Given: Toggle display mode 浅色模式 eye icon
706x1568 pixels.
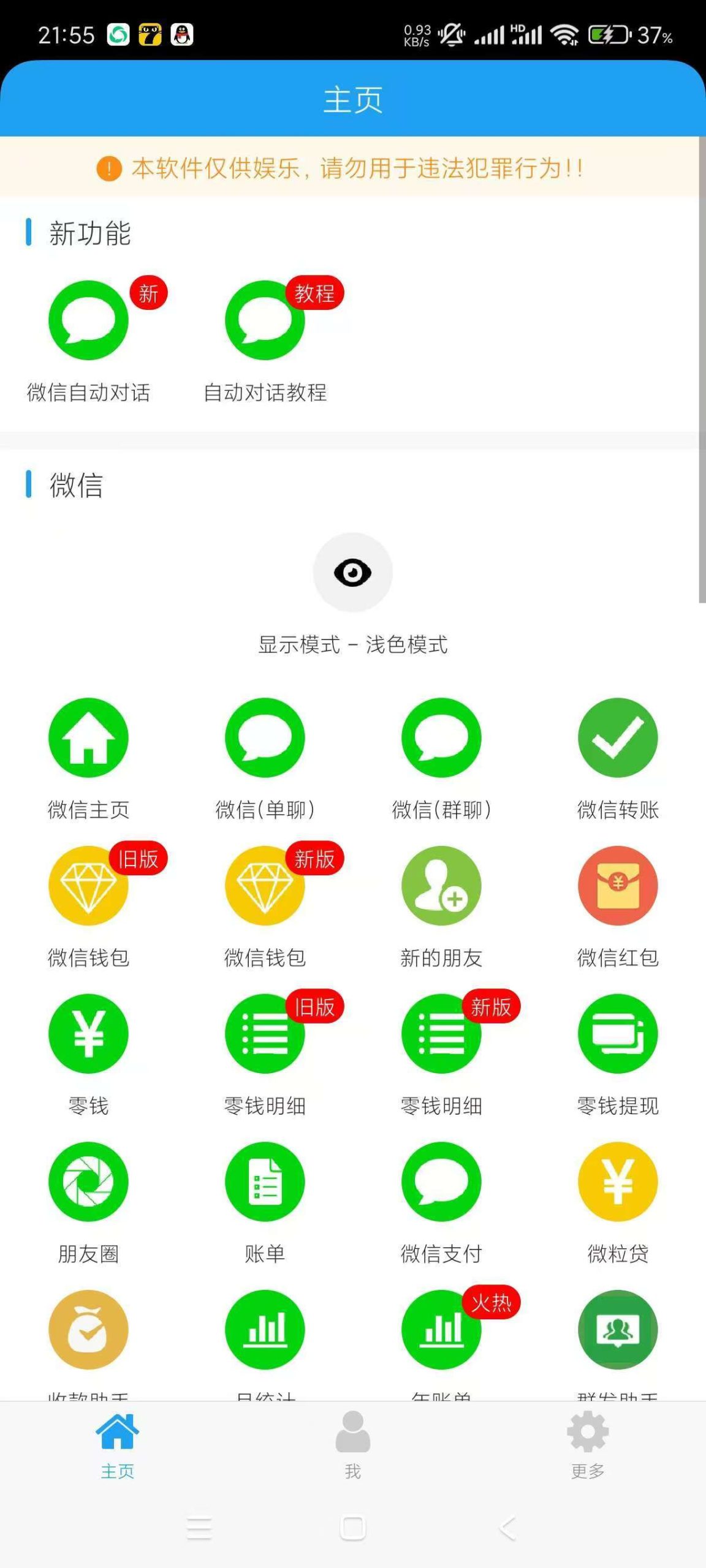Looking at the screenshot, I should pyautogui.click(x=352, y=572).
